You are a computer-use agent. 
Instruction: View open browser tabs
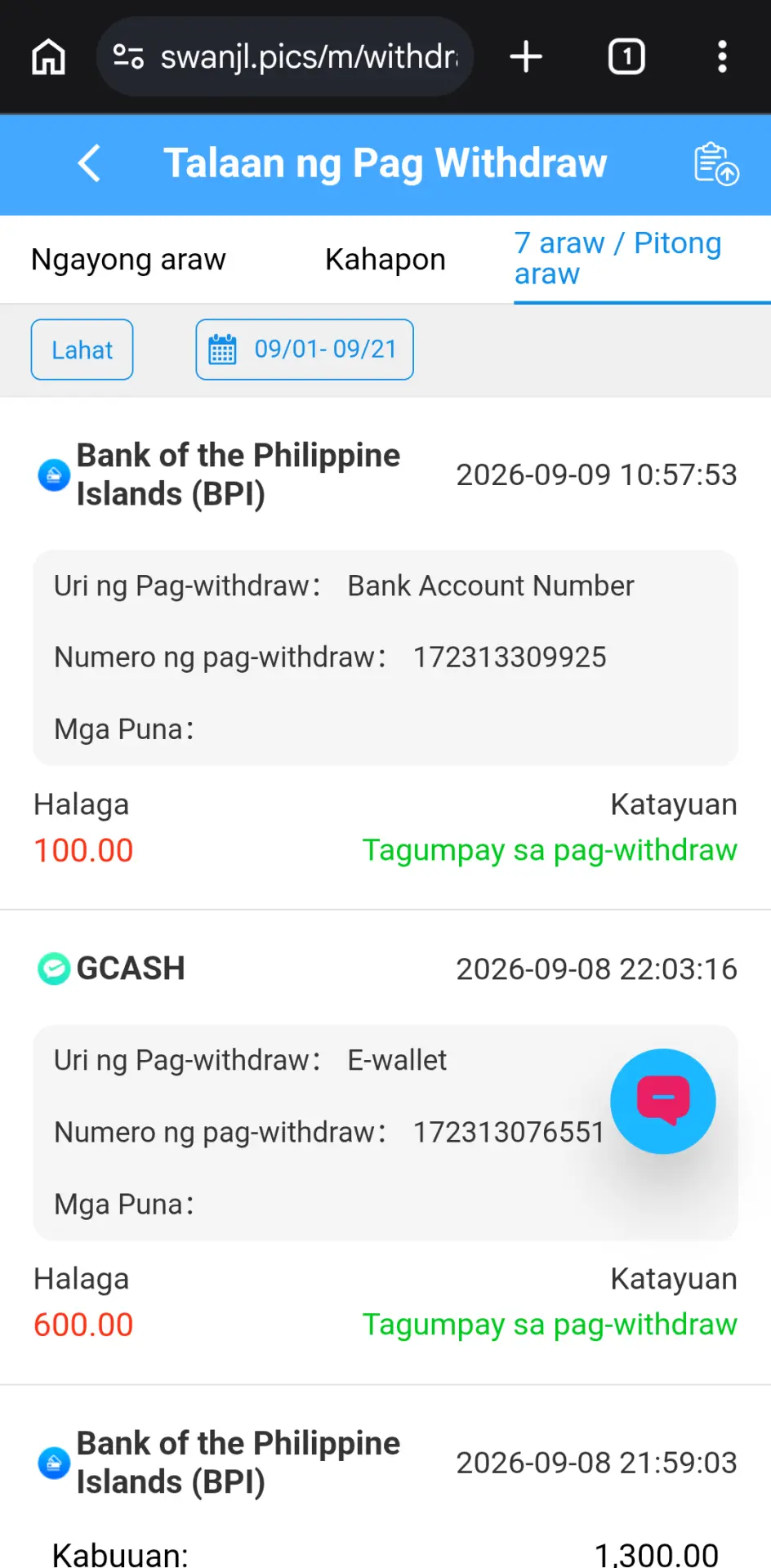coord(626,56)
